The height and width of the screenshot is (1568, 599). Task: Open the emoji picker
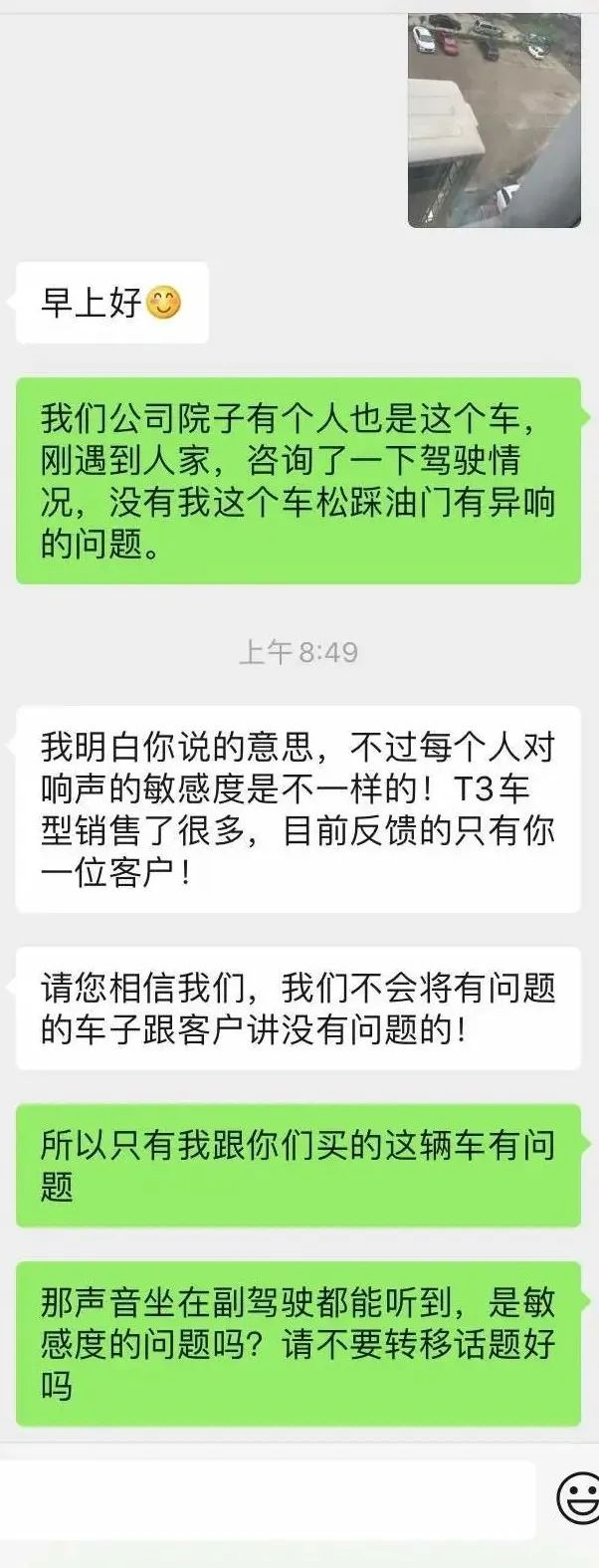[578, 1499]
